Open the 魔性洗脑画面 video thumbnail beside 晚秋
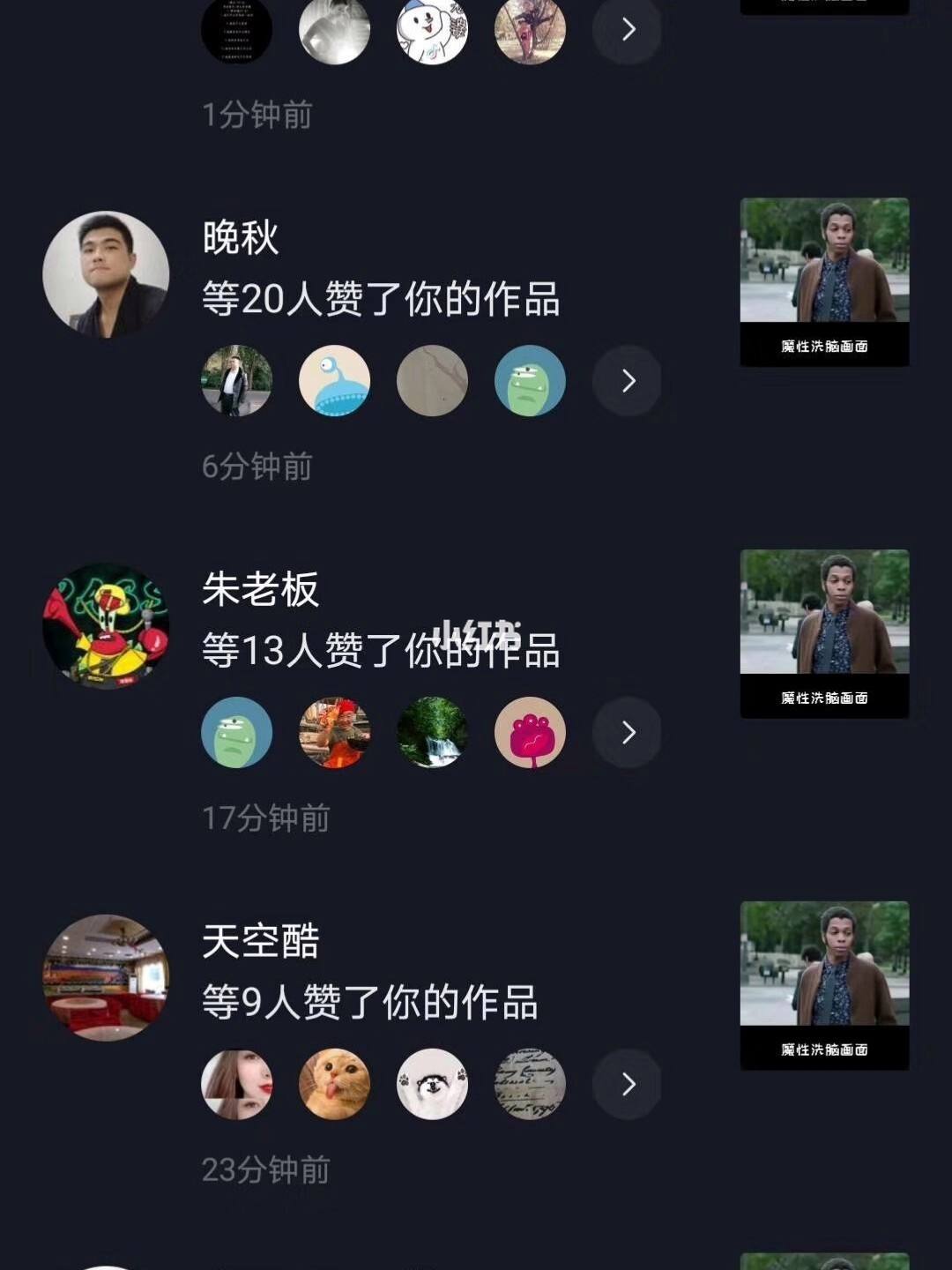Image resolution: width=952 pixels, height=1270 pixels. tap(823, 274)
